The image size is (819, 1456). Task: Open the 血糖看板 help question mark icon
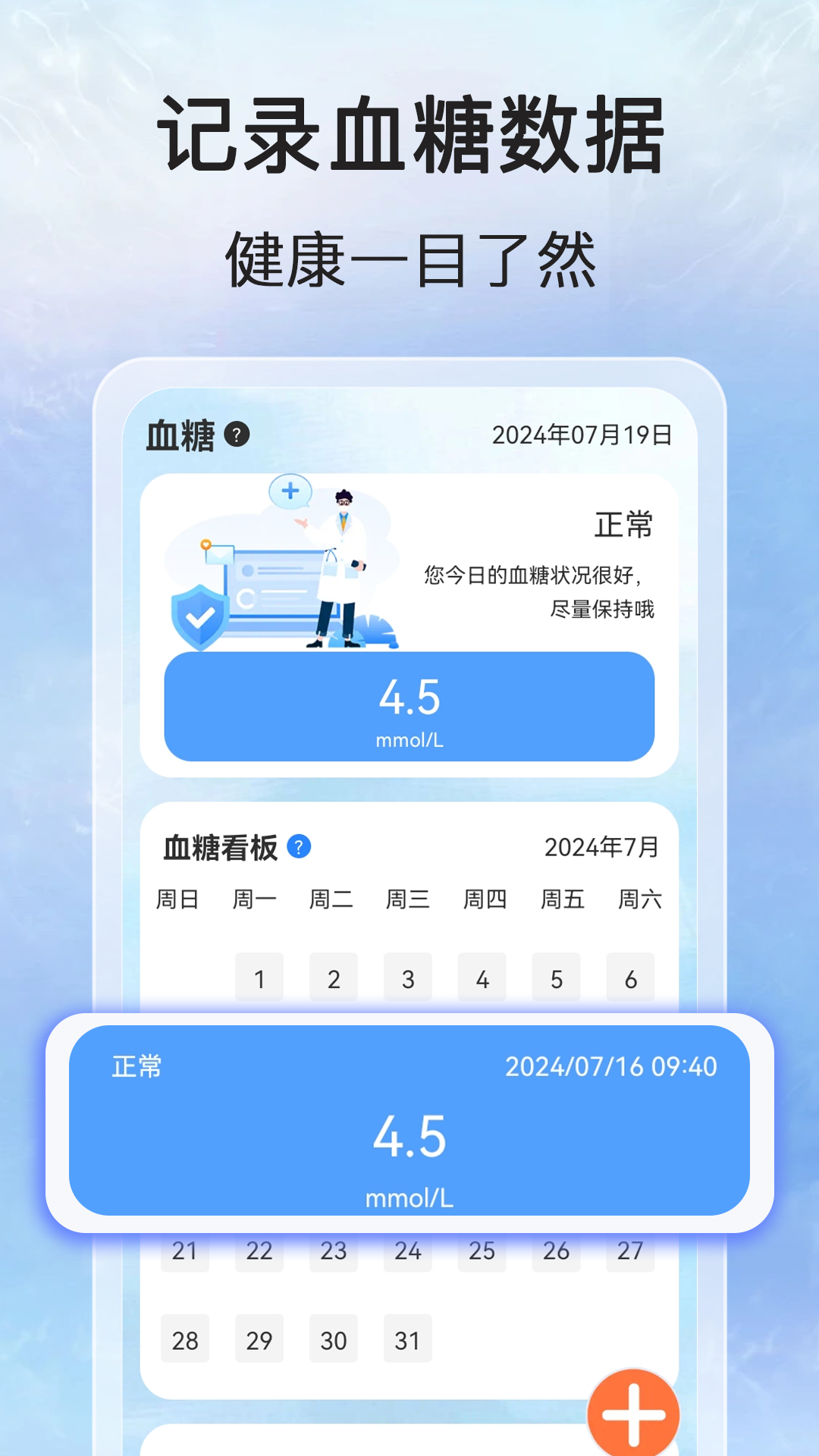point(298,848)
